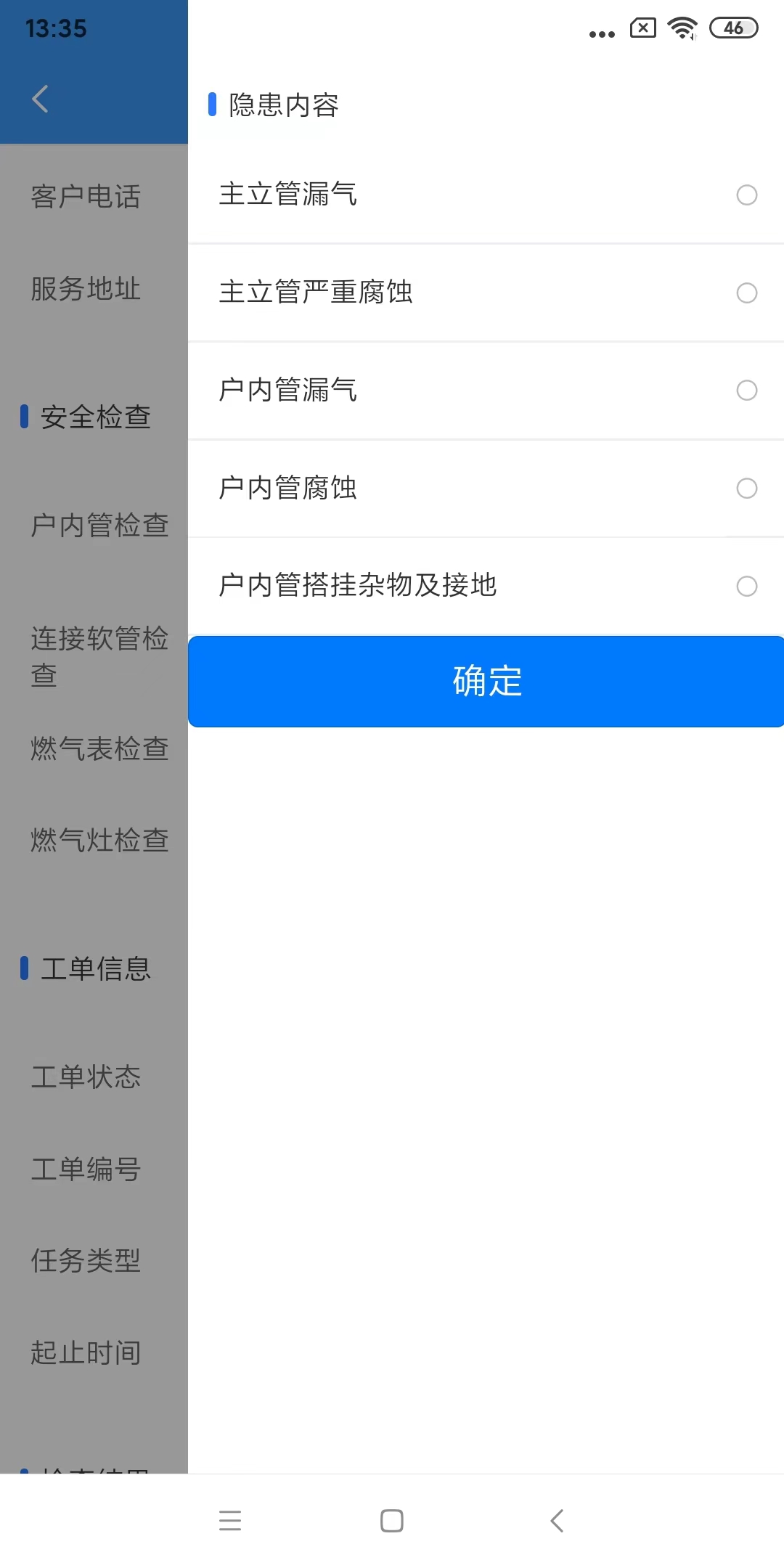784x1568 pixels.
Task: Choose the 户内管漏气 option
Action: pyautogui.click(x=486, y=391)
